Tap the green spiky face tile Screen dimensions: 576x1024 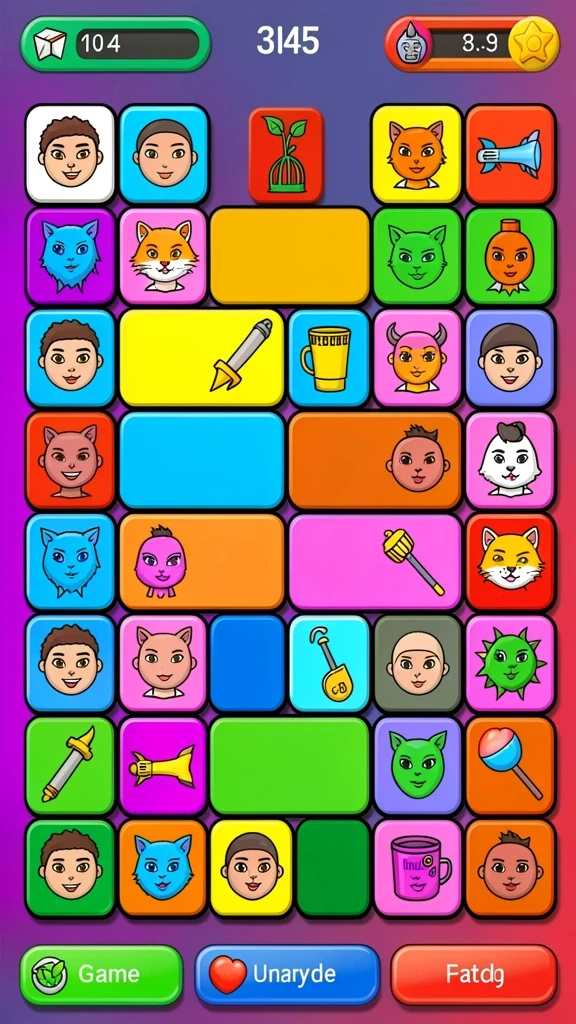coord(510,664)
